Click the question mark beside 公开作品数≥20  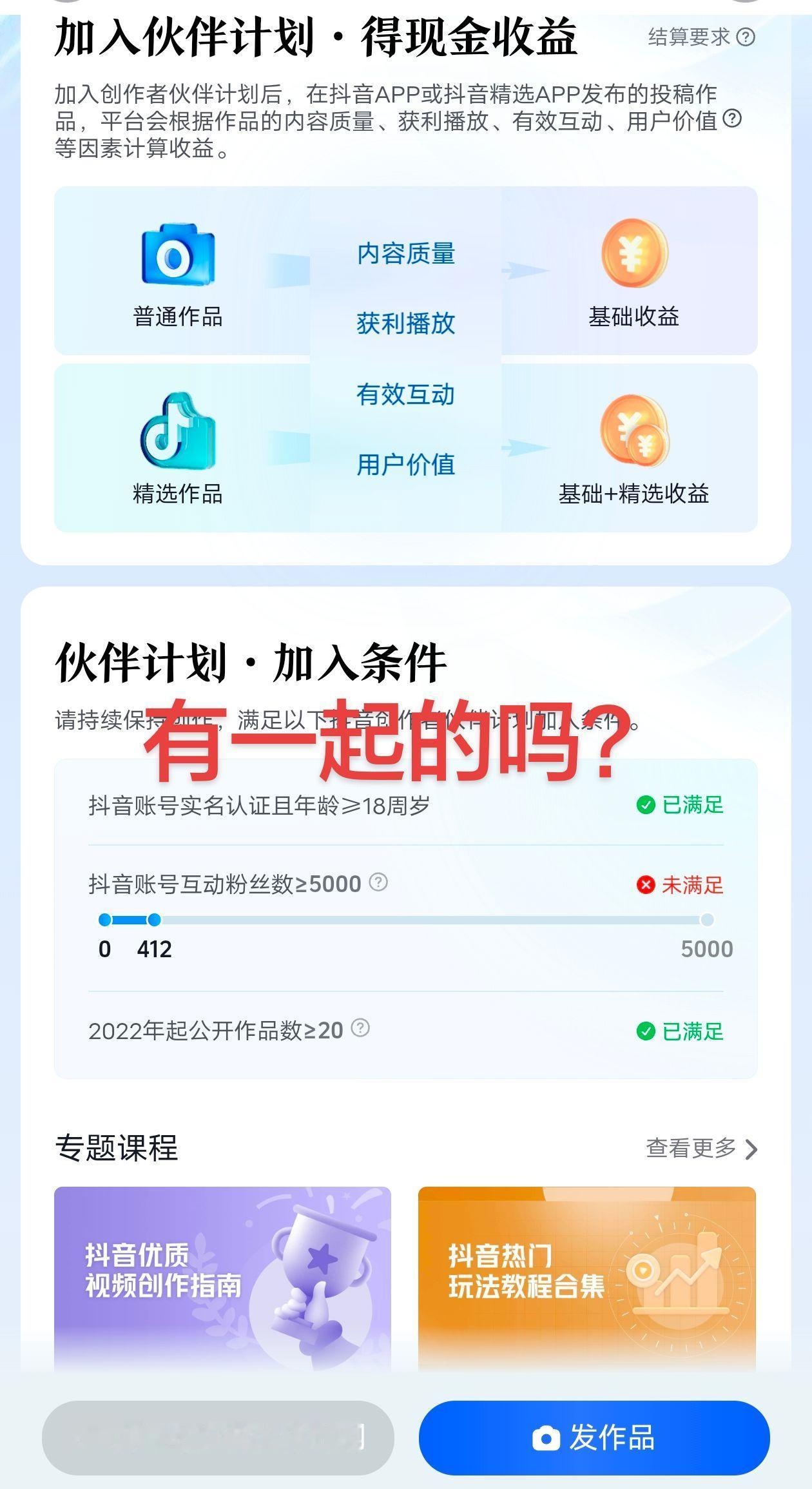click(x=360, y=1029)
